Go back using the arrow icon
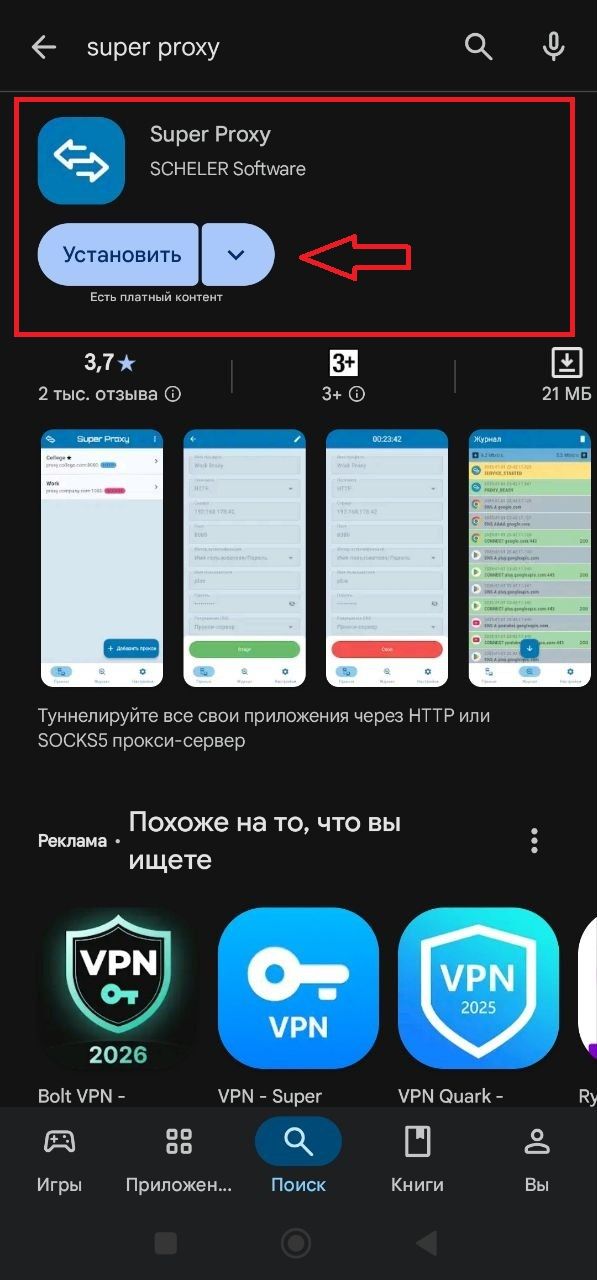This screenshot has height=1280, width=597. [44, 47]
